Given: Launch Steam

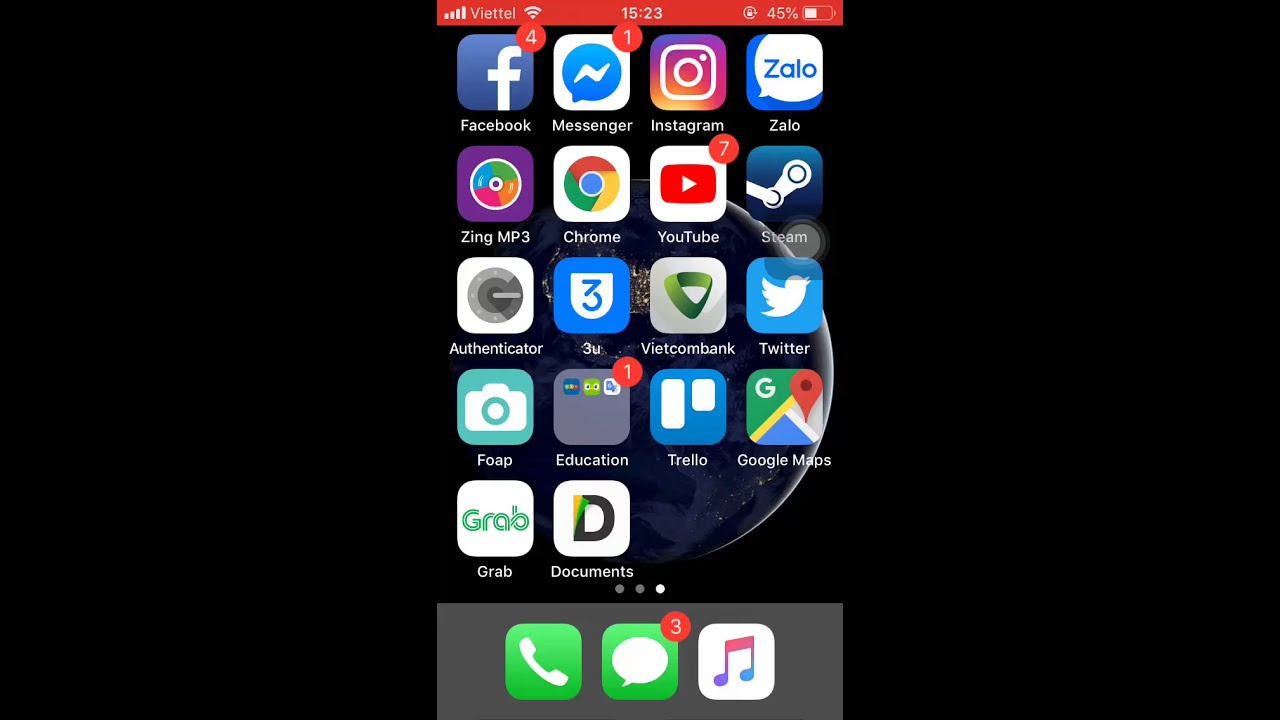Looking at the screenshot, I should pyautogui.click(x=784, y=185).
